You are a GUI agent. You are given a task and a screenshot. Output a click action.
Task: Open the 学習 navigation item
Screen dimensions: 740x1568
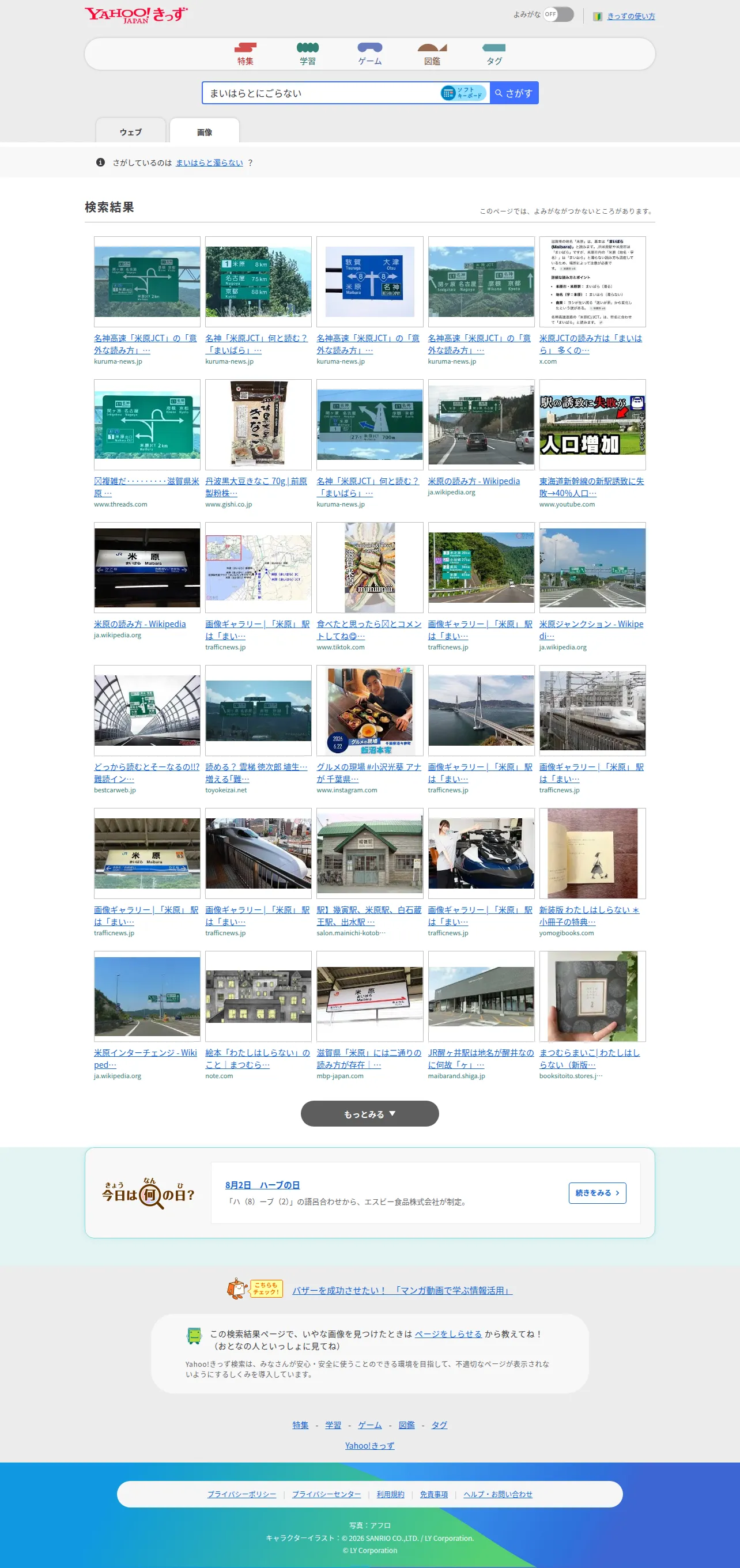(x=307, y=54)
